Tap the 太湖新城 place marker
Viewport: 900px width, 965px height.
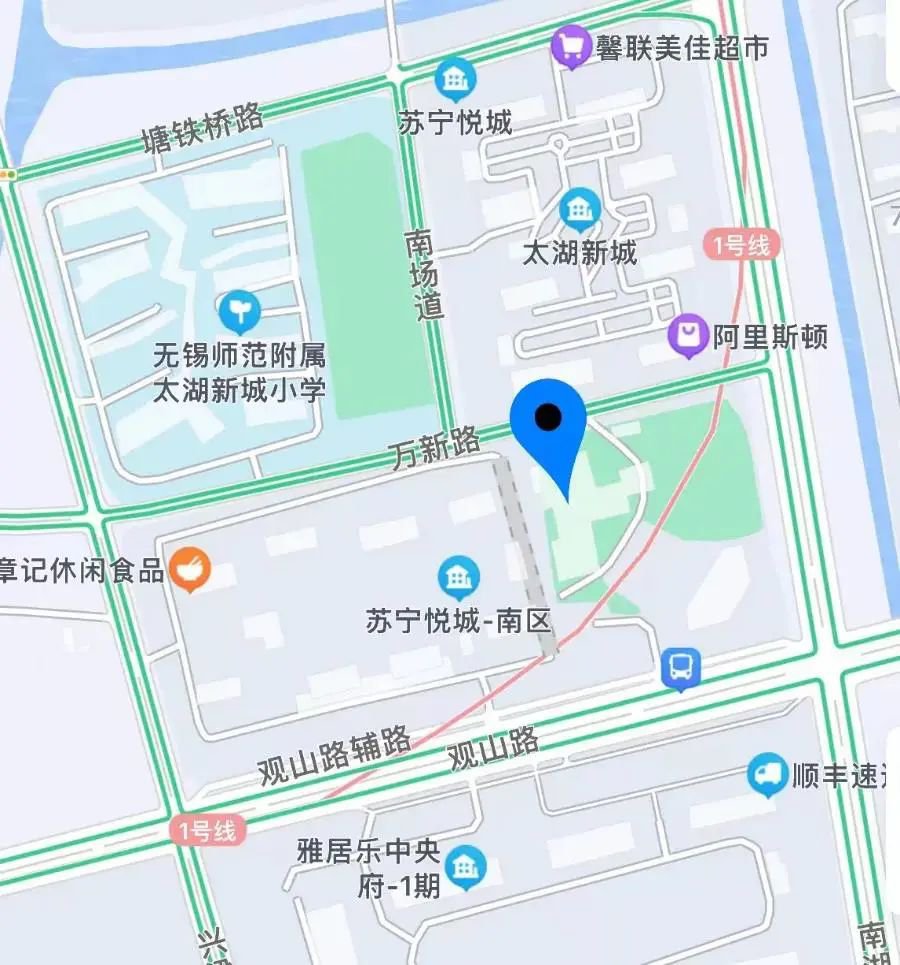(x=579, y=209)
